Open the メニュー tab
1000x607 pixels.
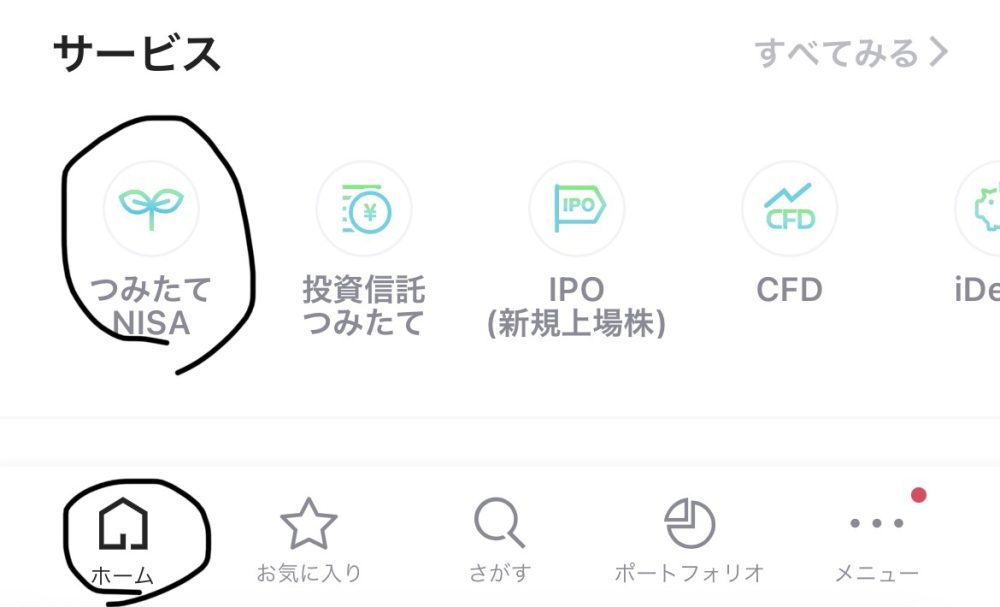[877, 539]
